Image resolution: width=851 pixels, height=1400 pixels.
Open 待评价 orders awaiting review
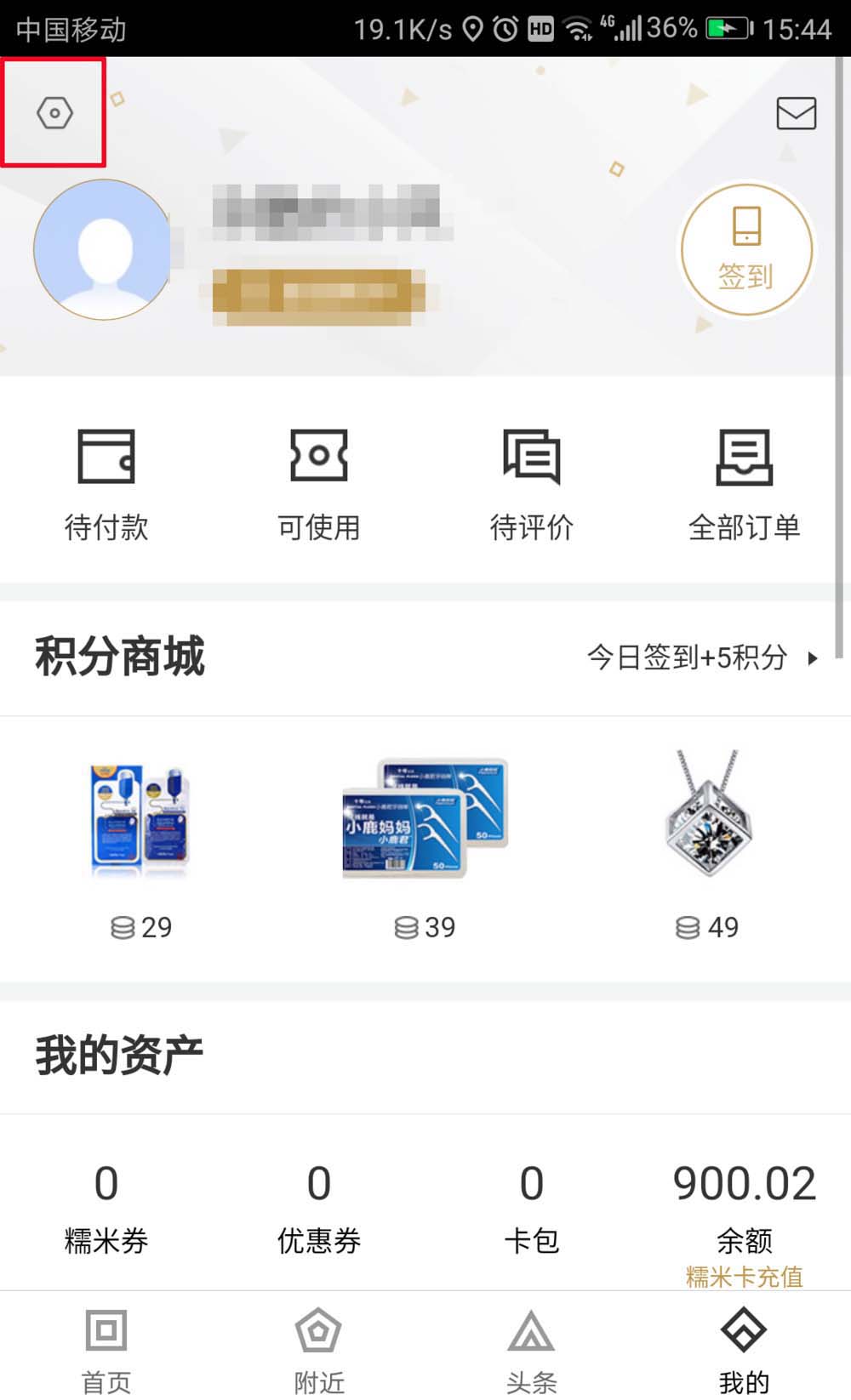[x=532, y=485]
